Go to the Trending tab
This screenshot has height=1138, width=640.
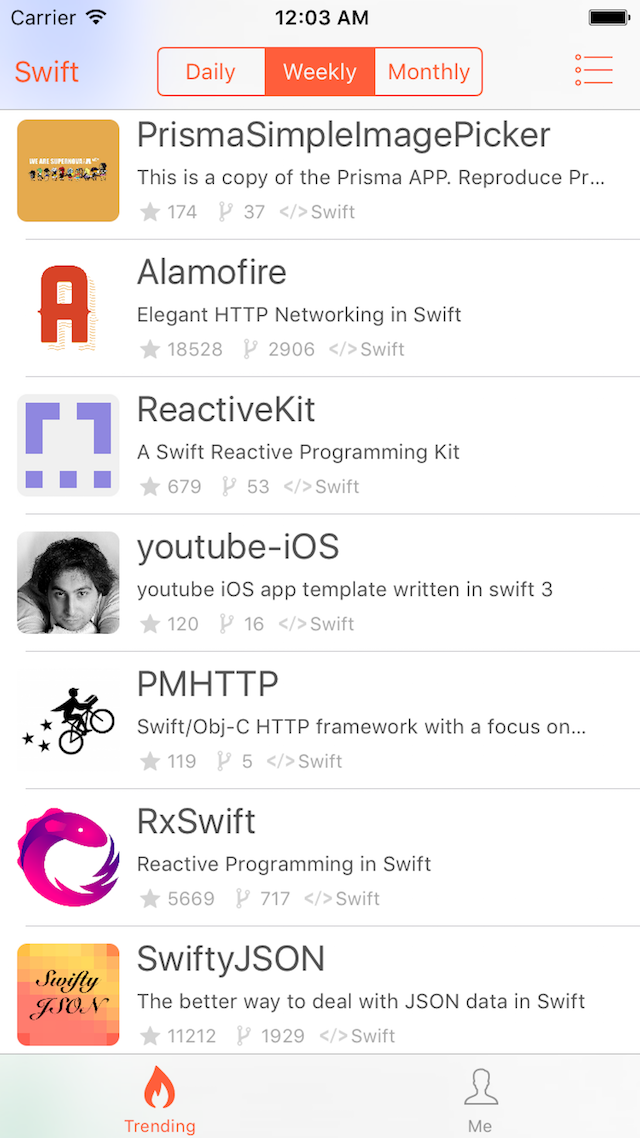160,1098
